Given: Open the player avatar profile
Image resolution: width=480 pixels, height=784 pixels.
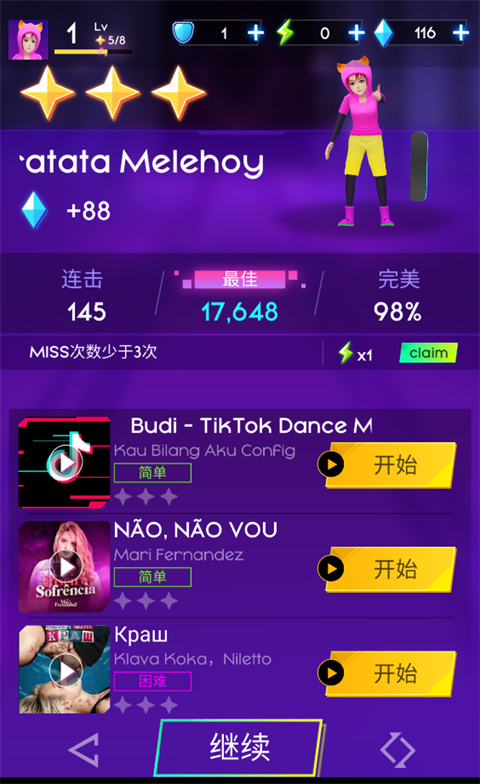Looking at the screenshot, I should [x=28, y=40].
